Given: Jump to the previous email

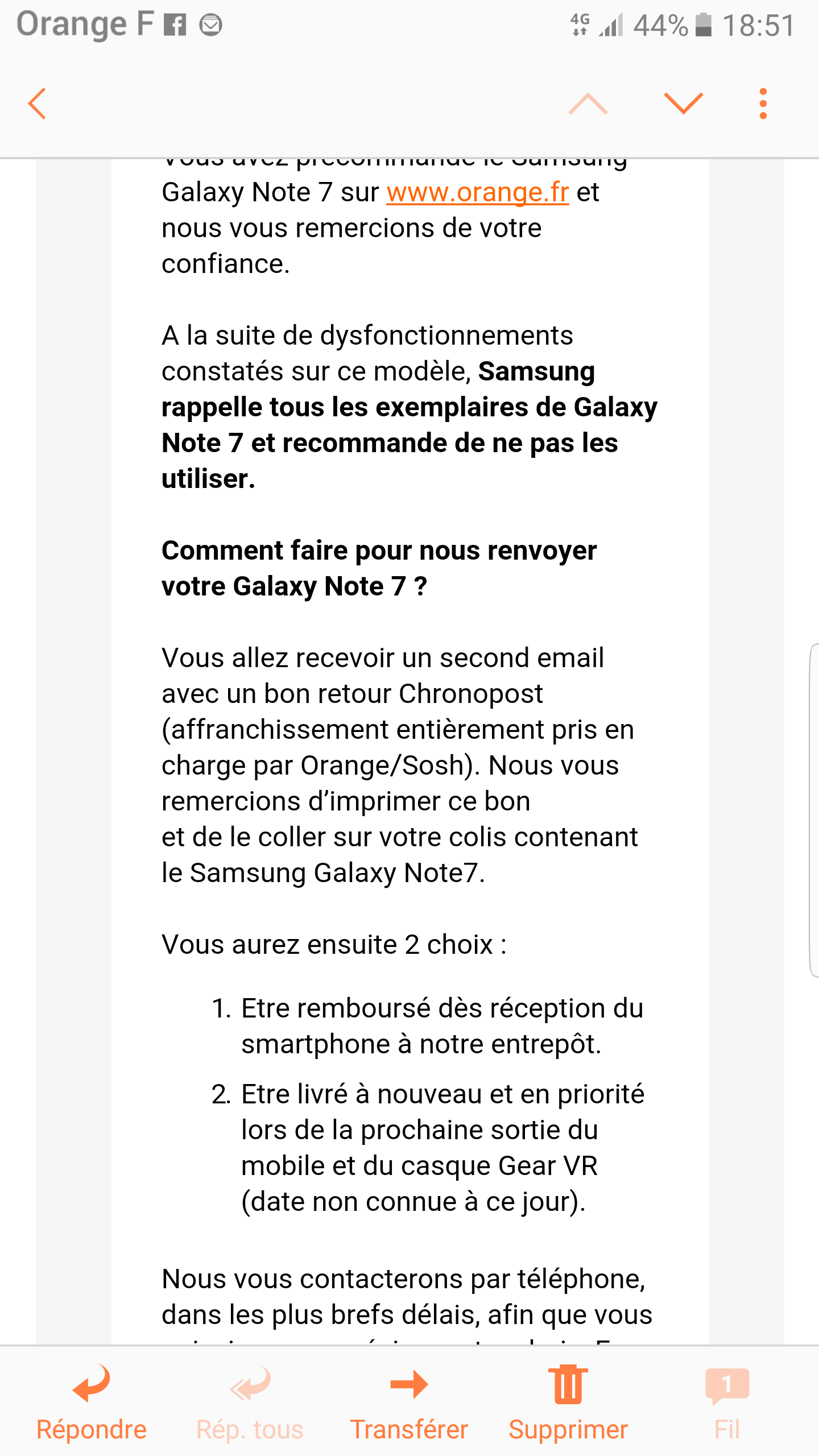Looking at the screenshot, I should tap(588, 104).
